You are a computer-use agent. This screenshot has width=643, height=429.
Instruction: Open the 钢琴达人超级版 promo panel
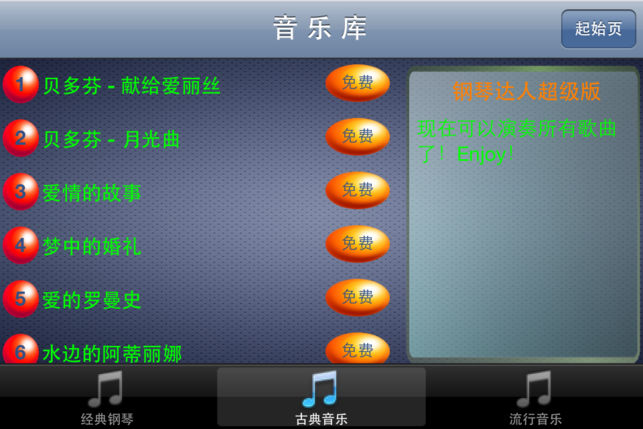pyautogui.click(x=523, y=214)
